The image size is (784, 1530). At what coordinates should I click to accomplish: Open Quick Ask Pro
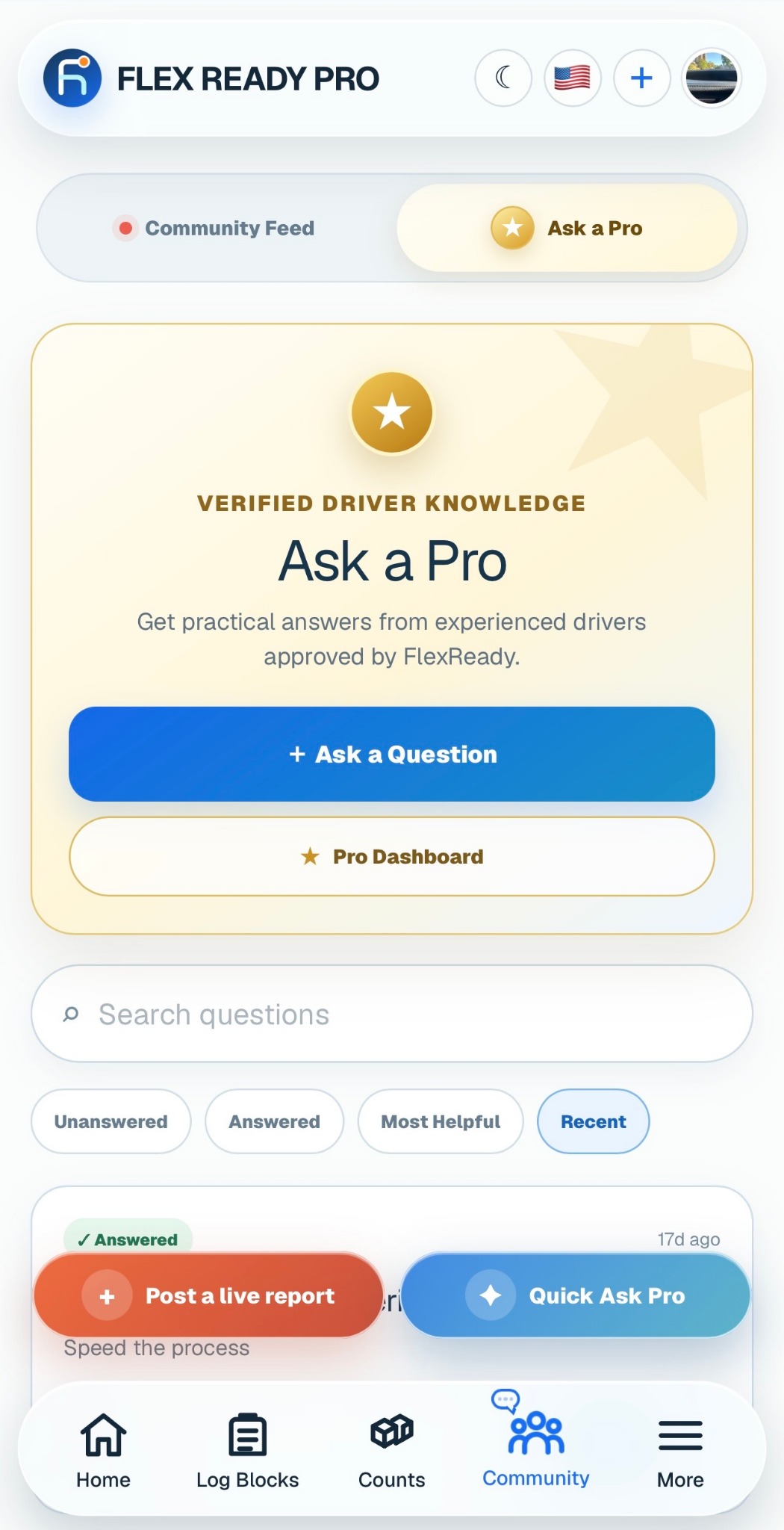click(x=575, y=1295)
